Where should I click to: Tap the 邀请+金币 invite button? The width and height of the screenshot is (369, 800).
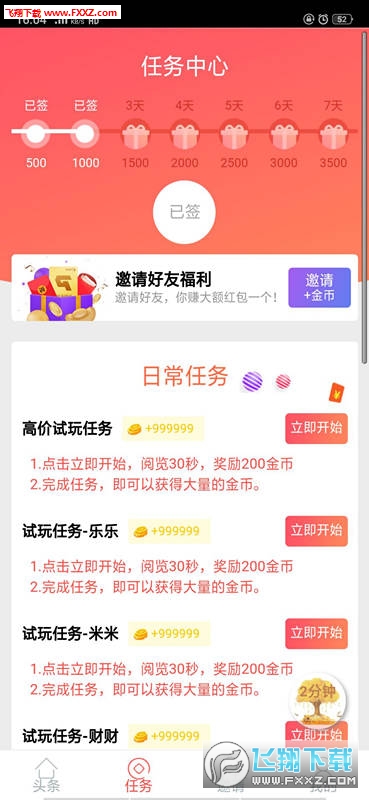(x=319, y=287)
